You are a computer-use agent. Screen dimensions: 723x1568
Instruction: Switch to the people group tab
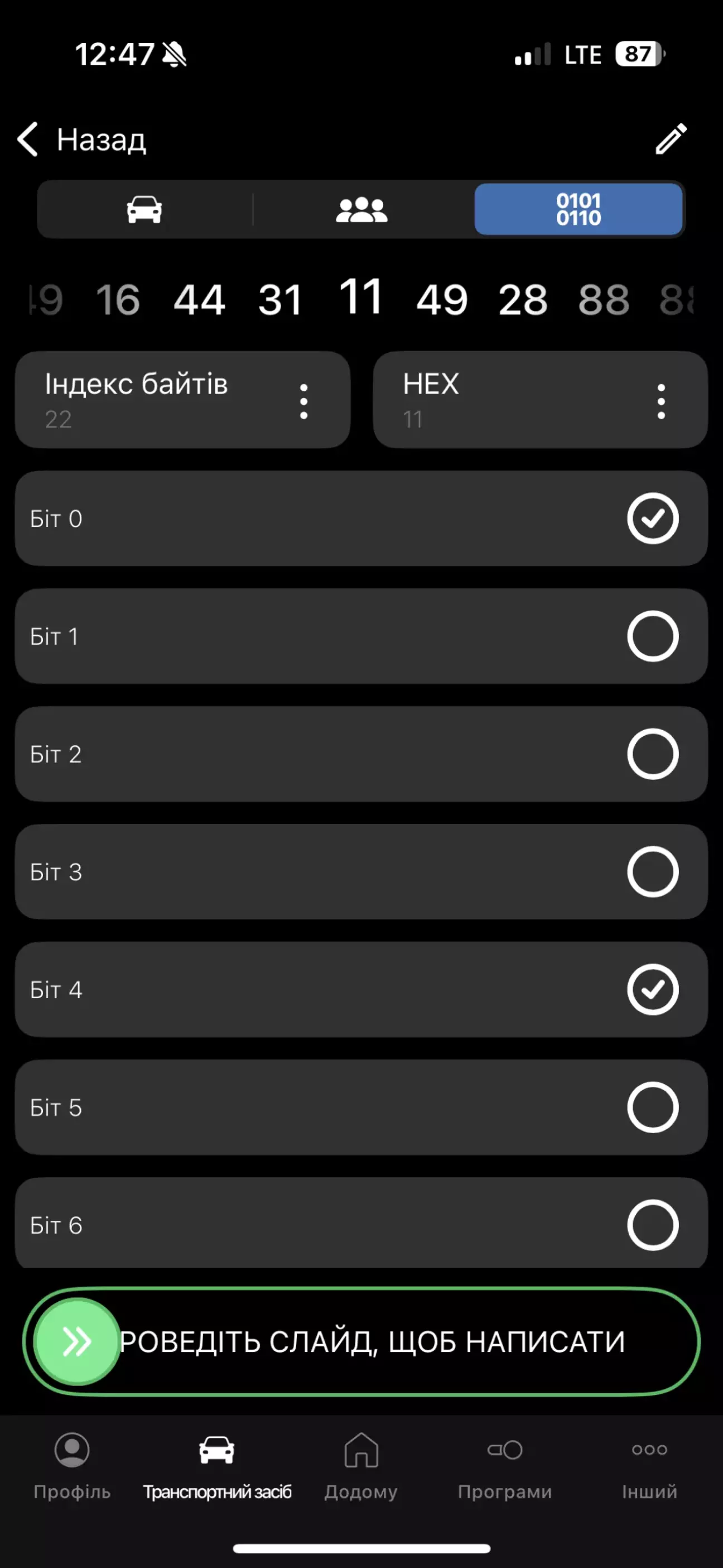coord(361,209)
